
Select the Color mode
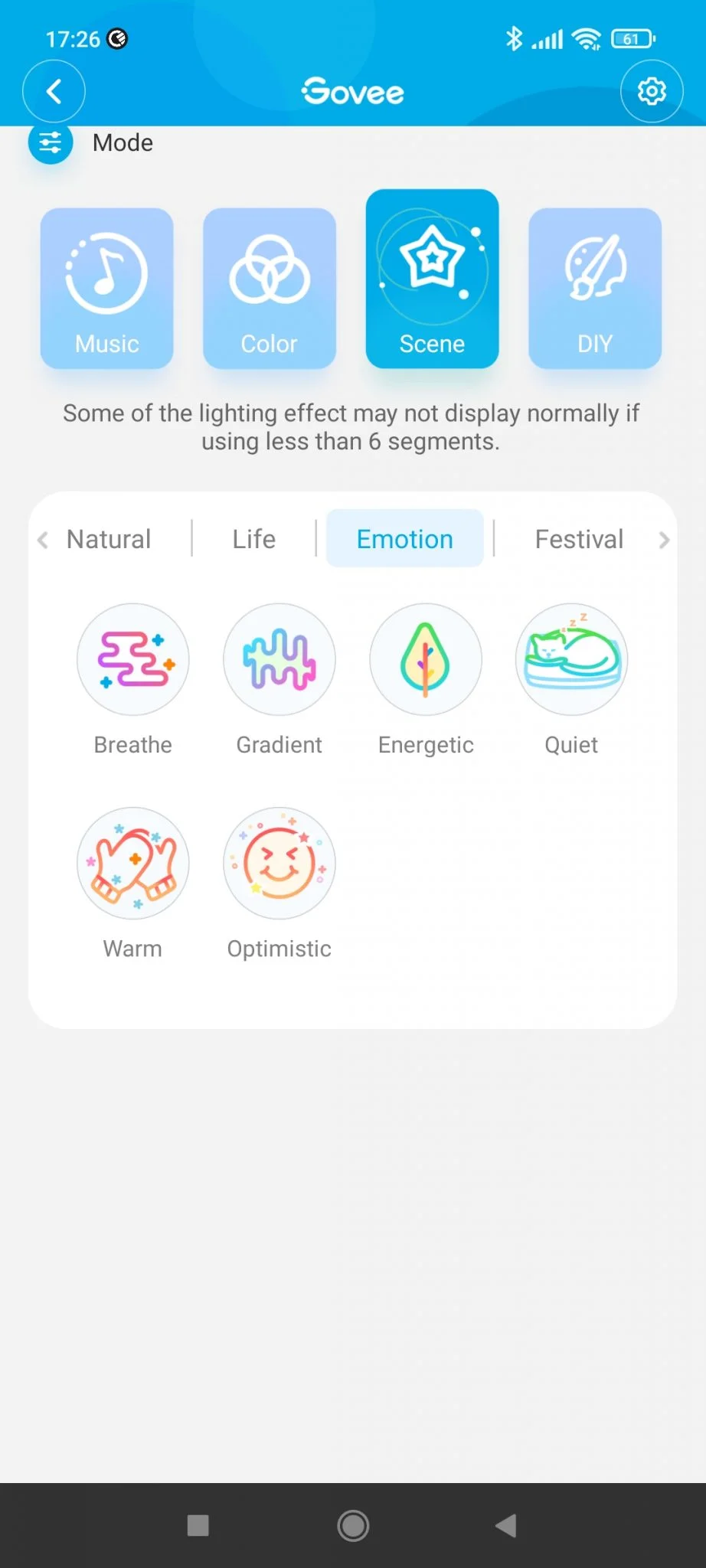[270, 289]
